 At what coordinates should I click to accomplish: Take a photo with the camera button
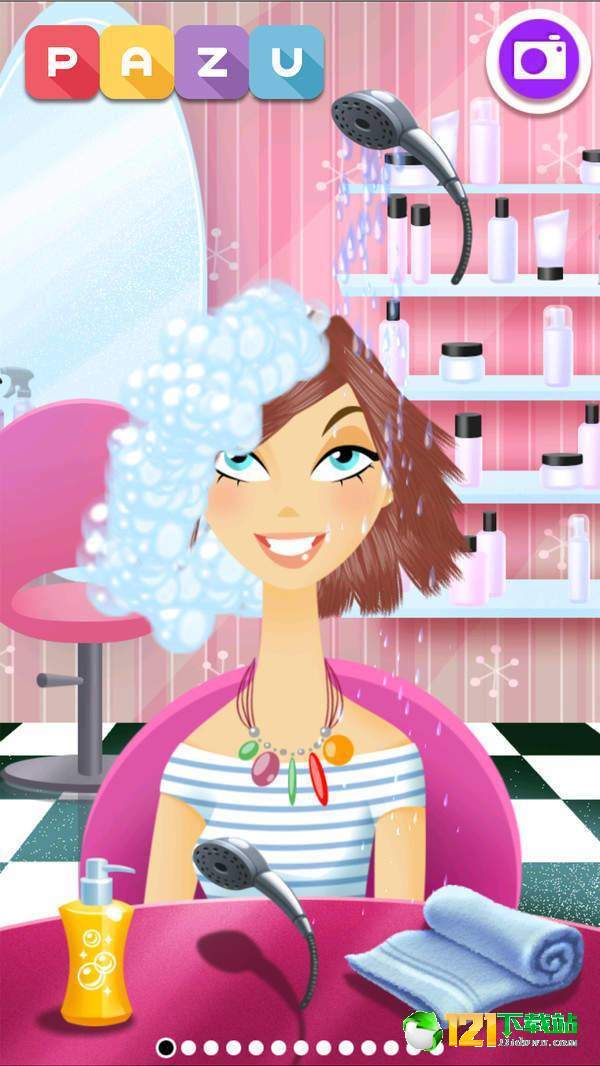(x=538, y=61)
